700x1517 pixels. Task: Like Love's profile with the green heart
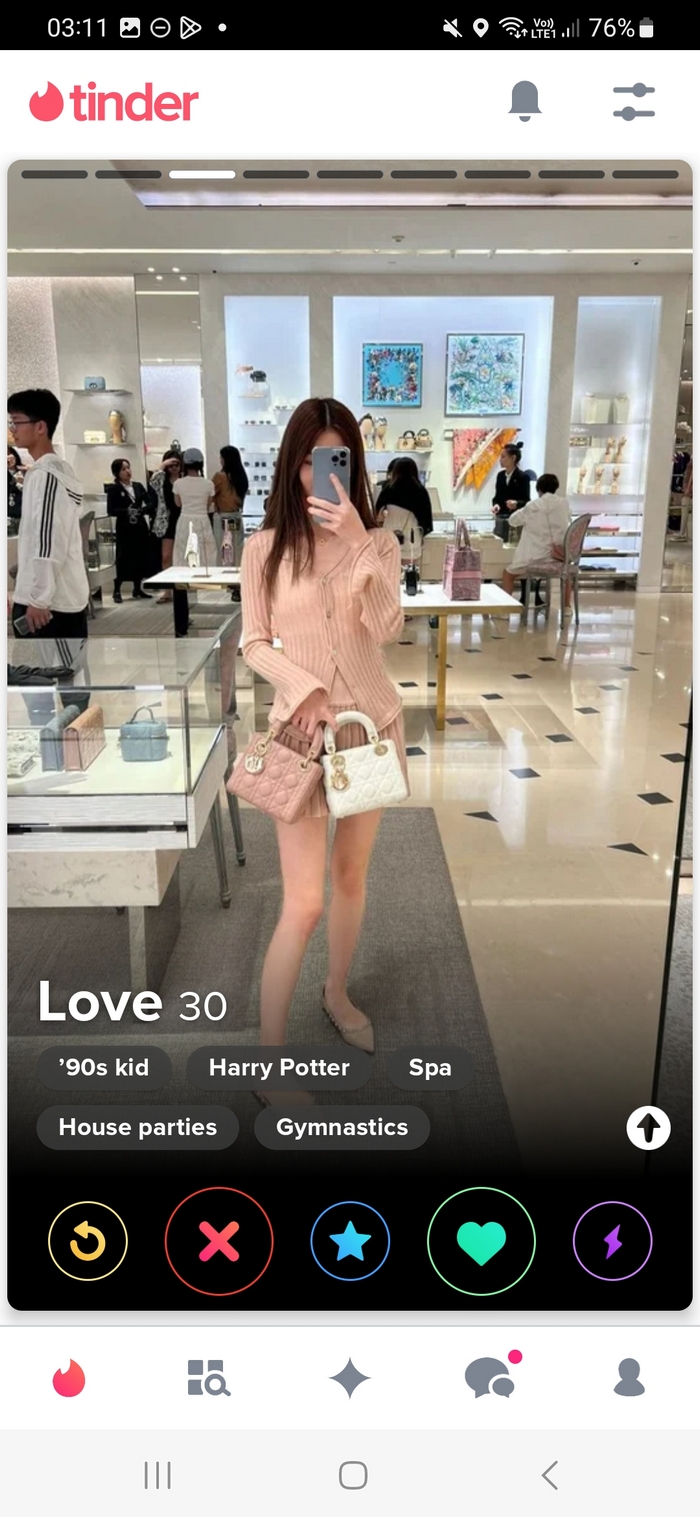pyautogui.click(x=481, y=1241)
